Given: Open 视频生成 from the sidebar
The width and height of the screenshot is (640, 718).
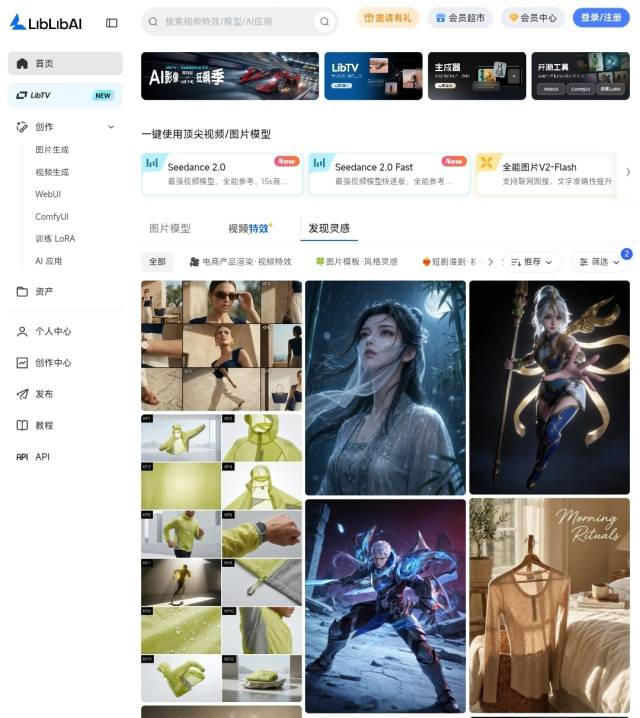Looking at the screenshot, I should pos(52,172).
